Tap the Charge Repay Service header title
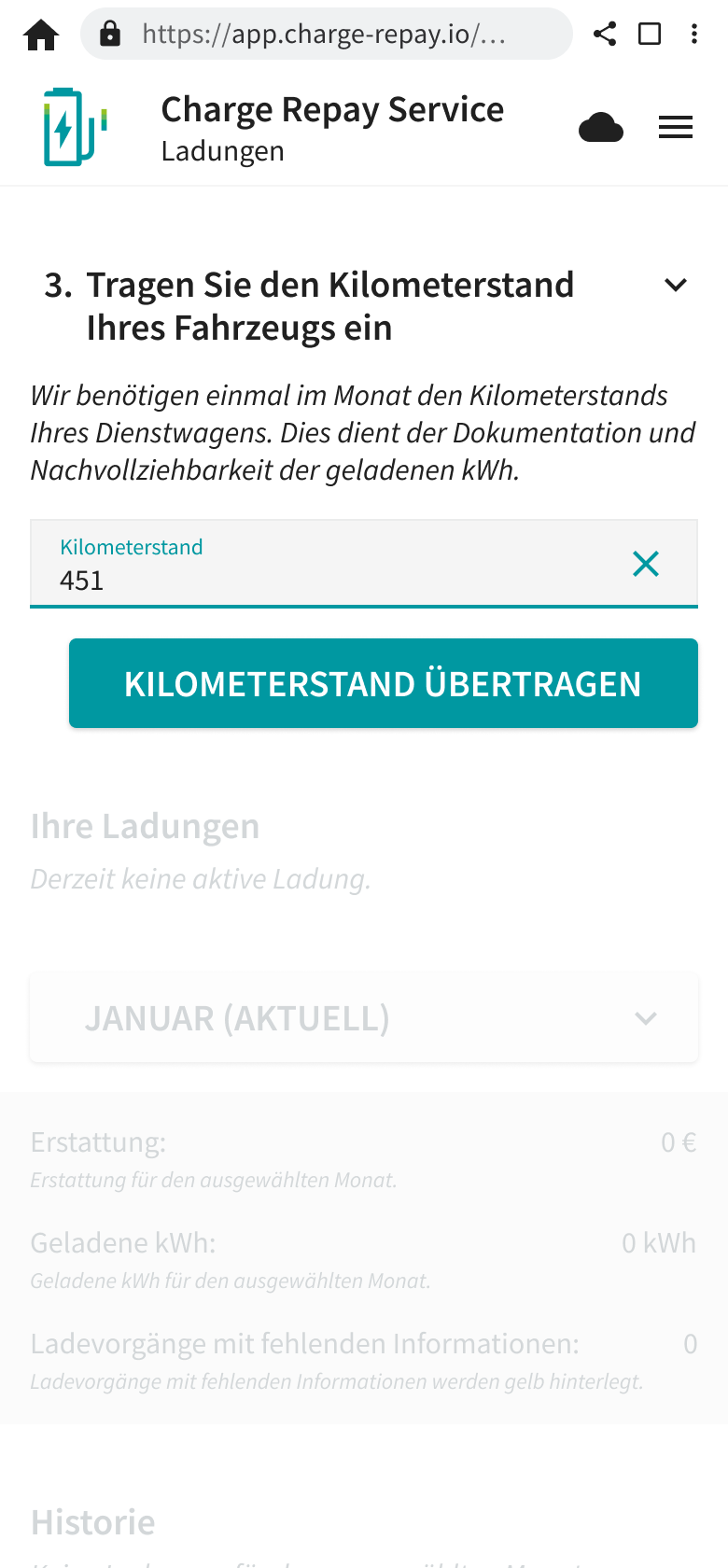The image size is (728, 1568). 332,109
